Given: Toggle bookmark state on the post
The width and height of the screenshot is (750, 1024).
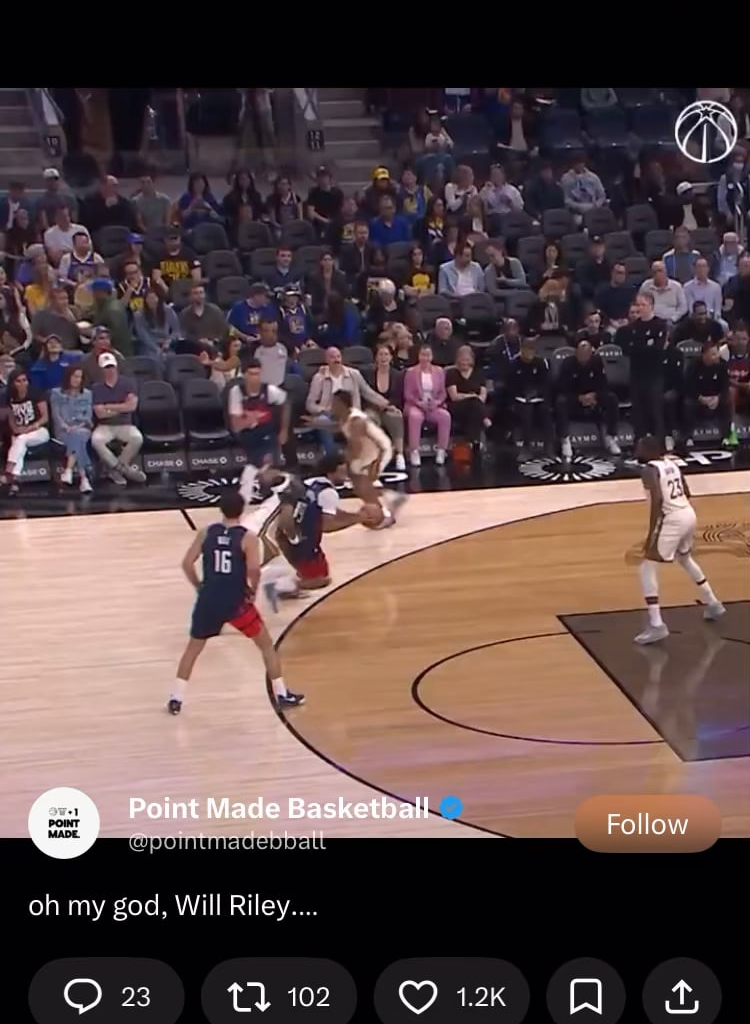Looking at the screenshot, I should [586, 996].
